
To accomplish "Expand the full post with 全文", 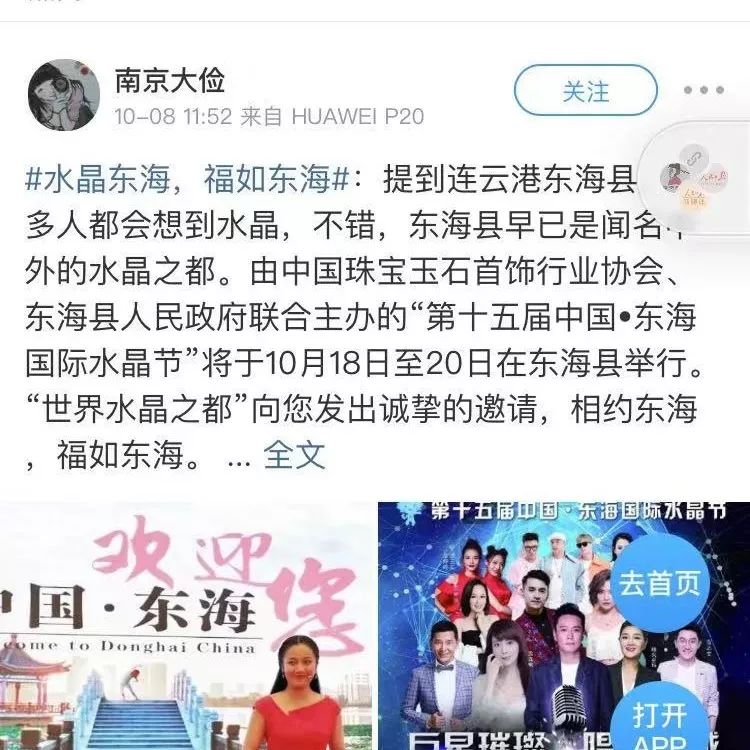I will pyautogui.click(x=294, y=455).
